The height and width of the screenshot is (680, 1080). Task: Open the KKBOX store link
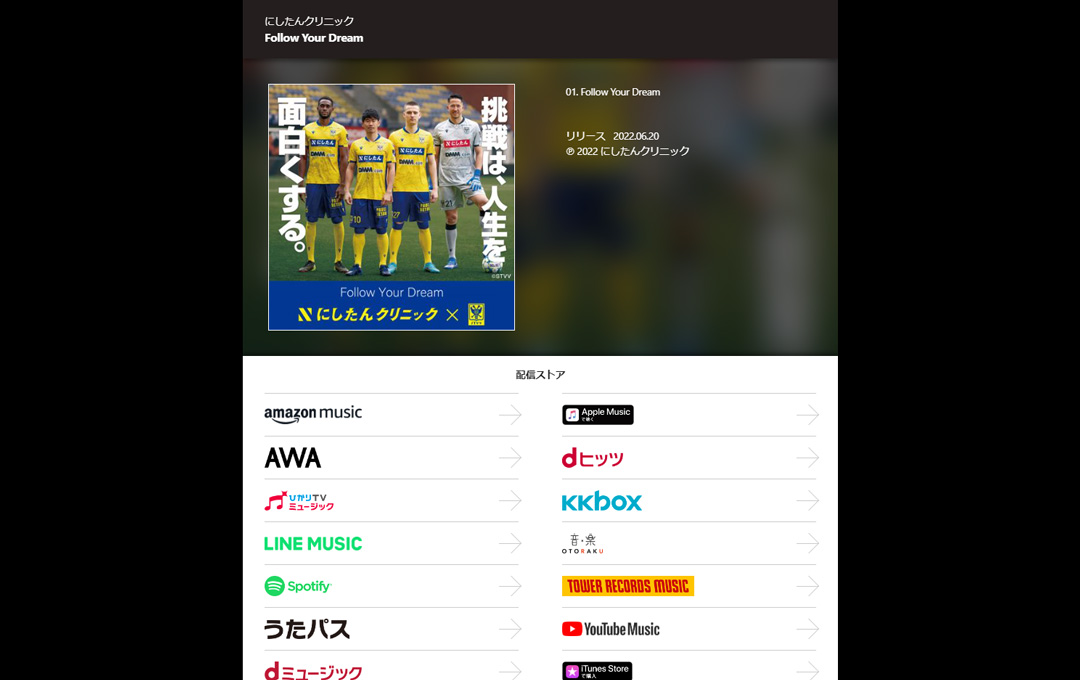pyautogui.click(x=602, y=501)
